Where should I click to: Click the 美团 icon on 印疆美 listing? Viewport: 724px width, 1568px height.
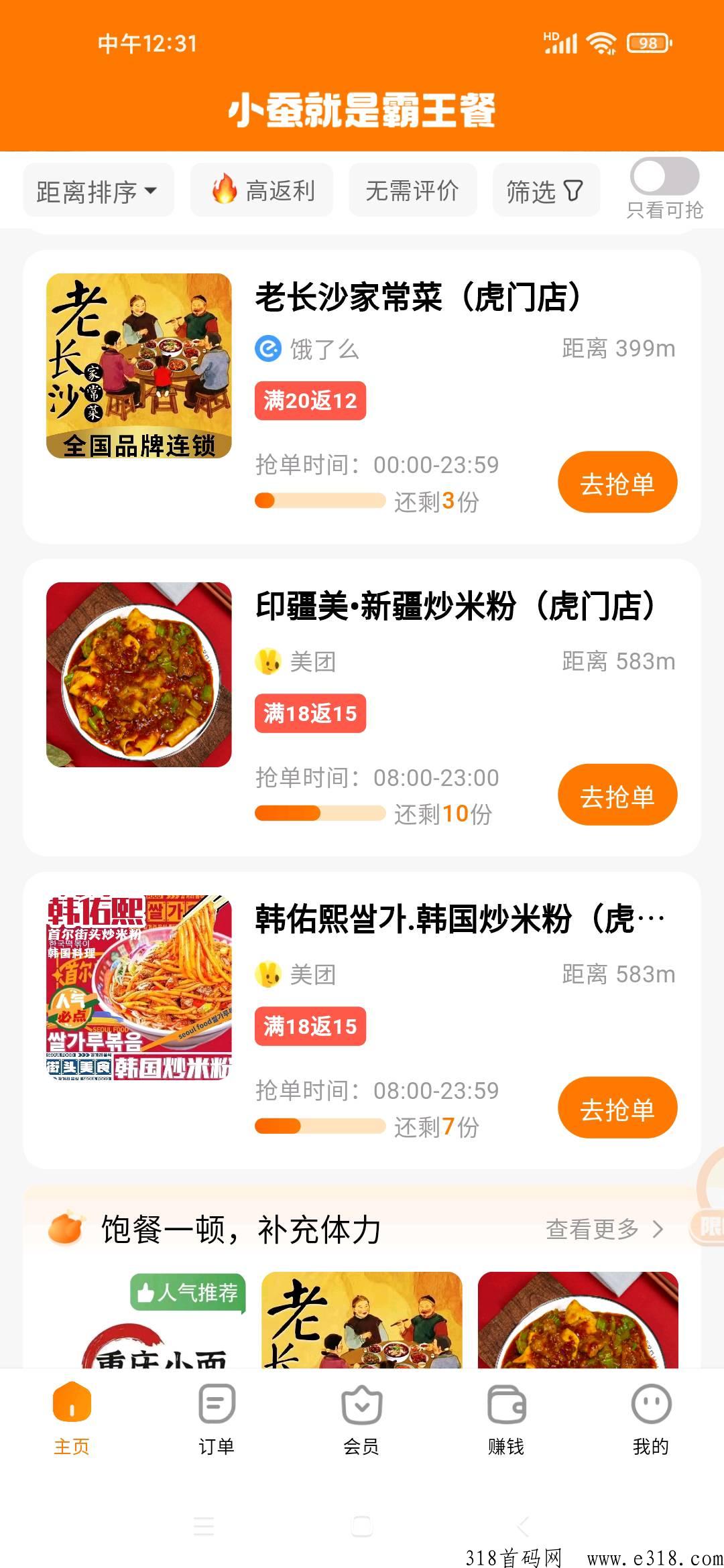pyautogui.click(x=267, y=660)
